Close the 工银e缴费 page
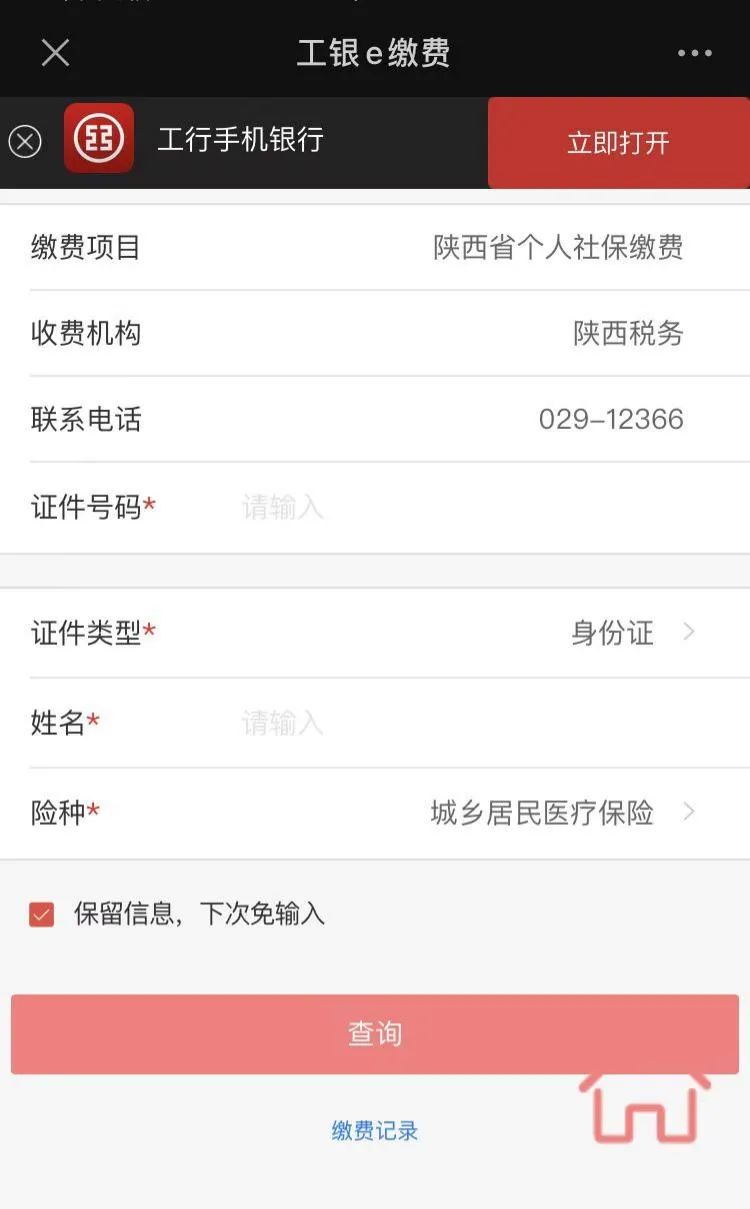 pyautogui.click(x=55, y=53)
